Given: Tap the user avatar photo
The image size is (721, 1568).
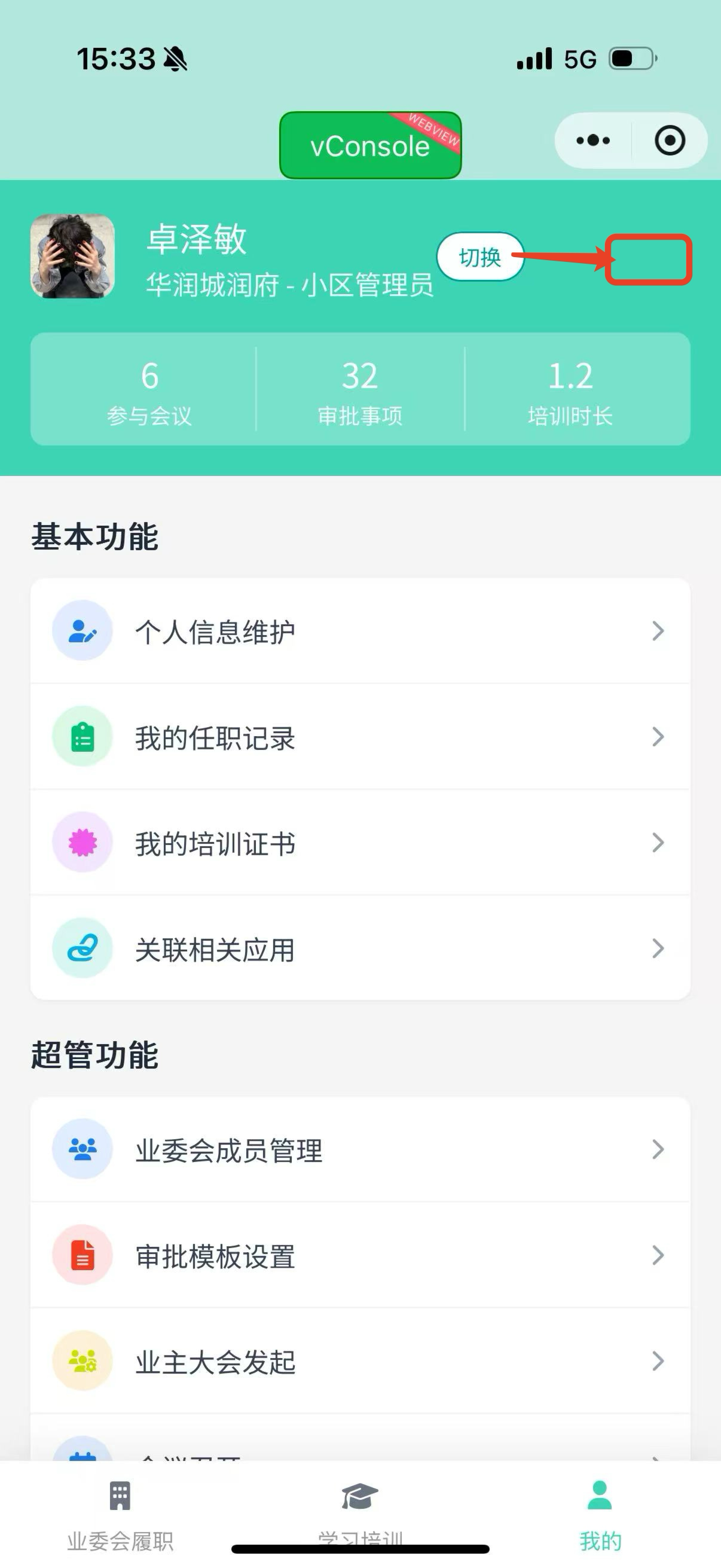Looking at the screenshot, I should pos(72,257).
